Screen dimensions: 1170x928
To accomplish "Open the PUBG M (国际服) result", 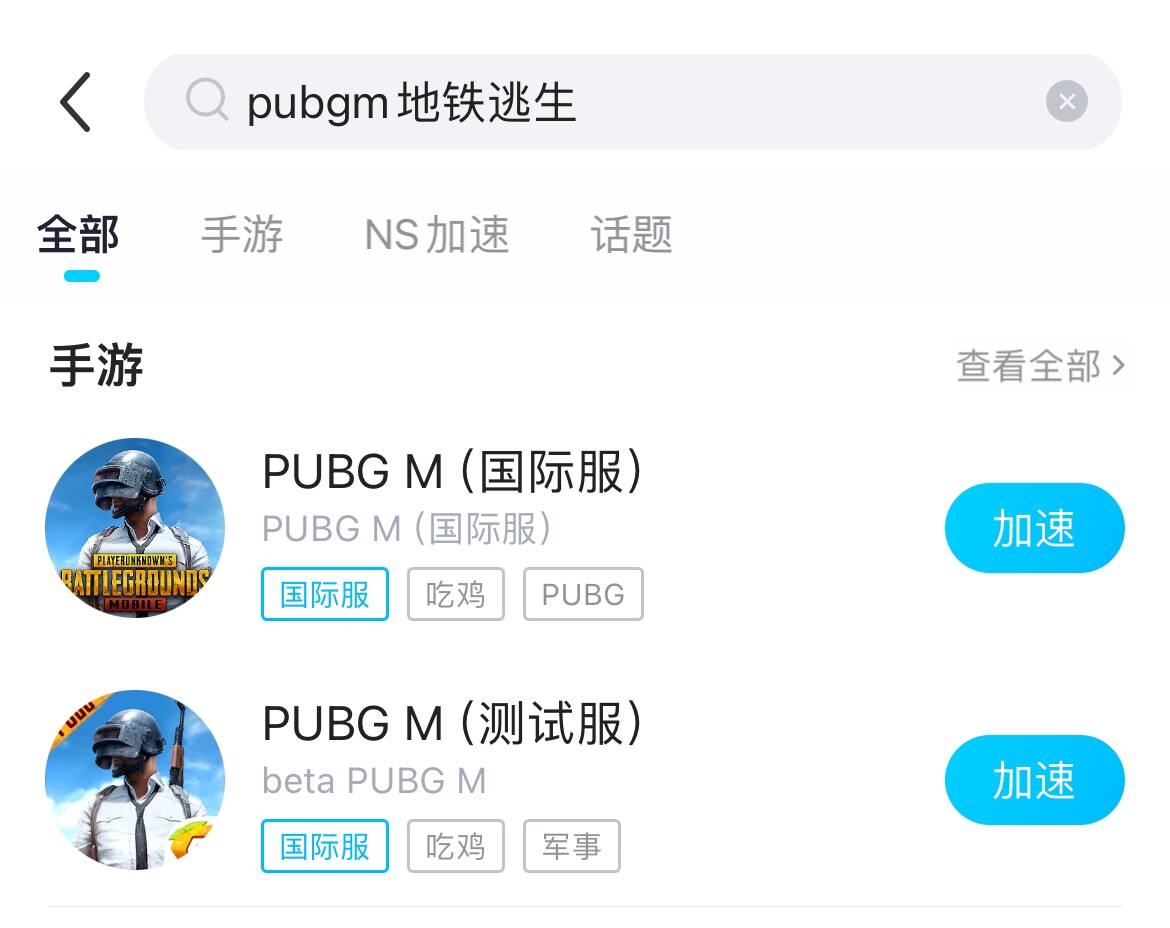I will (452, 472).
